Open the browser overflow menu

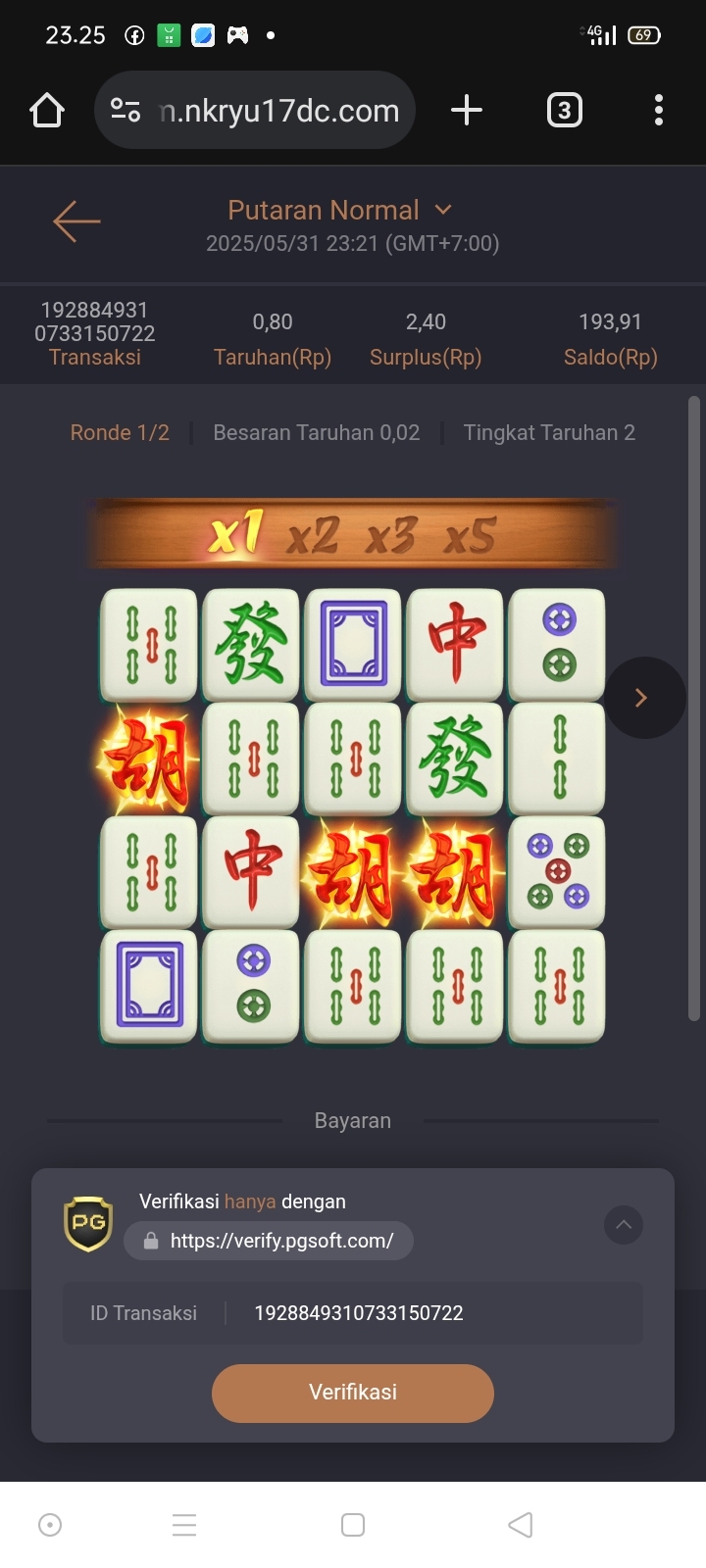659,111
